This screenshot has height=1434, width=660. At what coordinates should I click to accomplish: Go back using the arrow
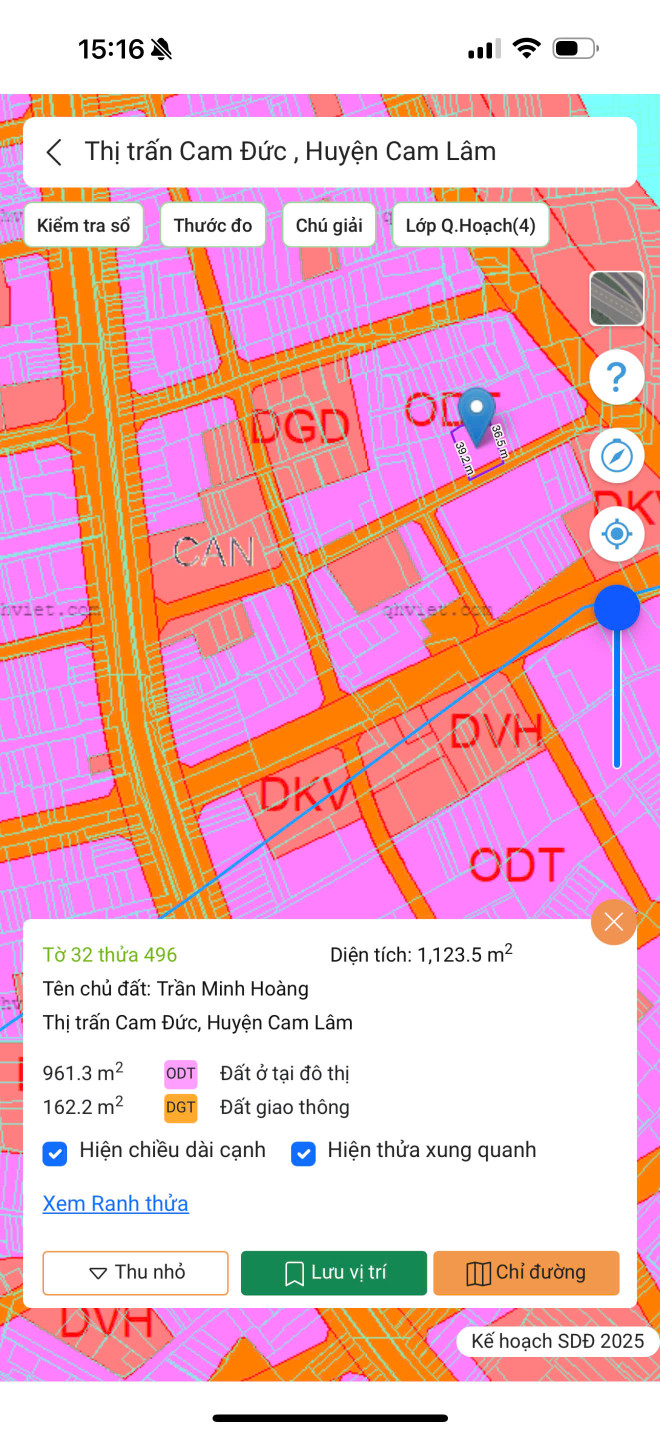tap(54, 152)
